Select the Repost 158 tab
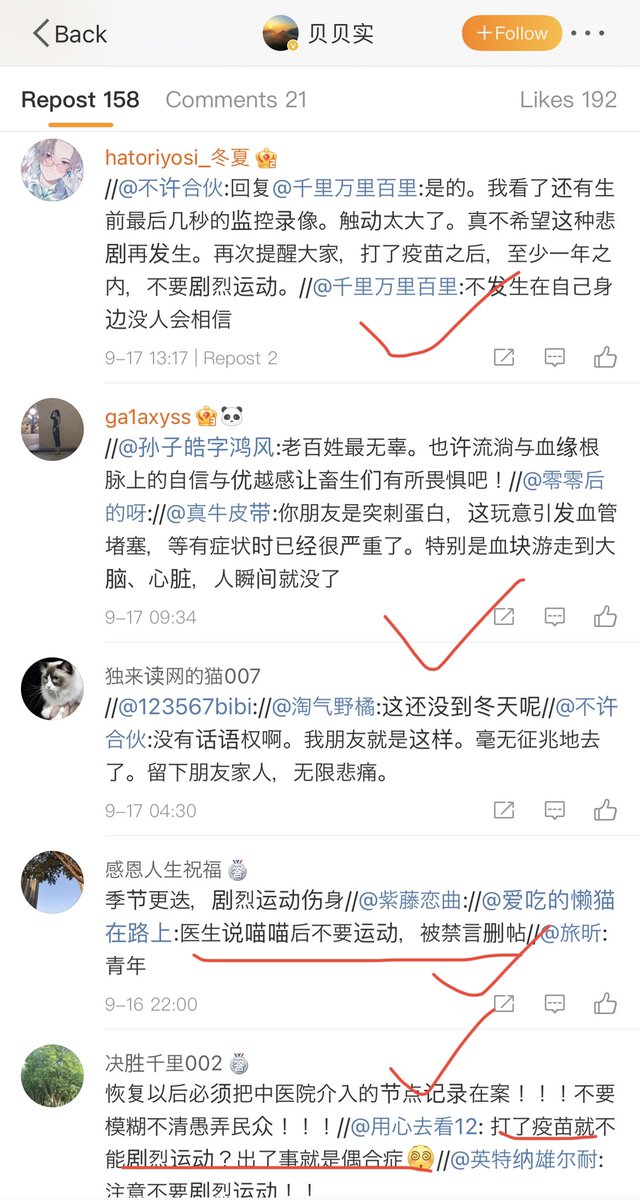 pyautogui.click(x=80, y=99)
